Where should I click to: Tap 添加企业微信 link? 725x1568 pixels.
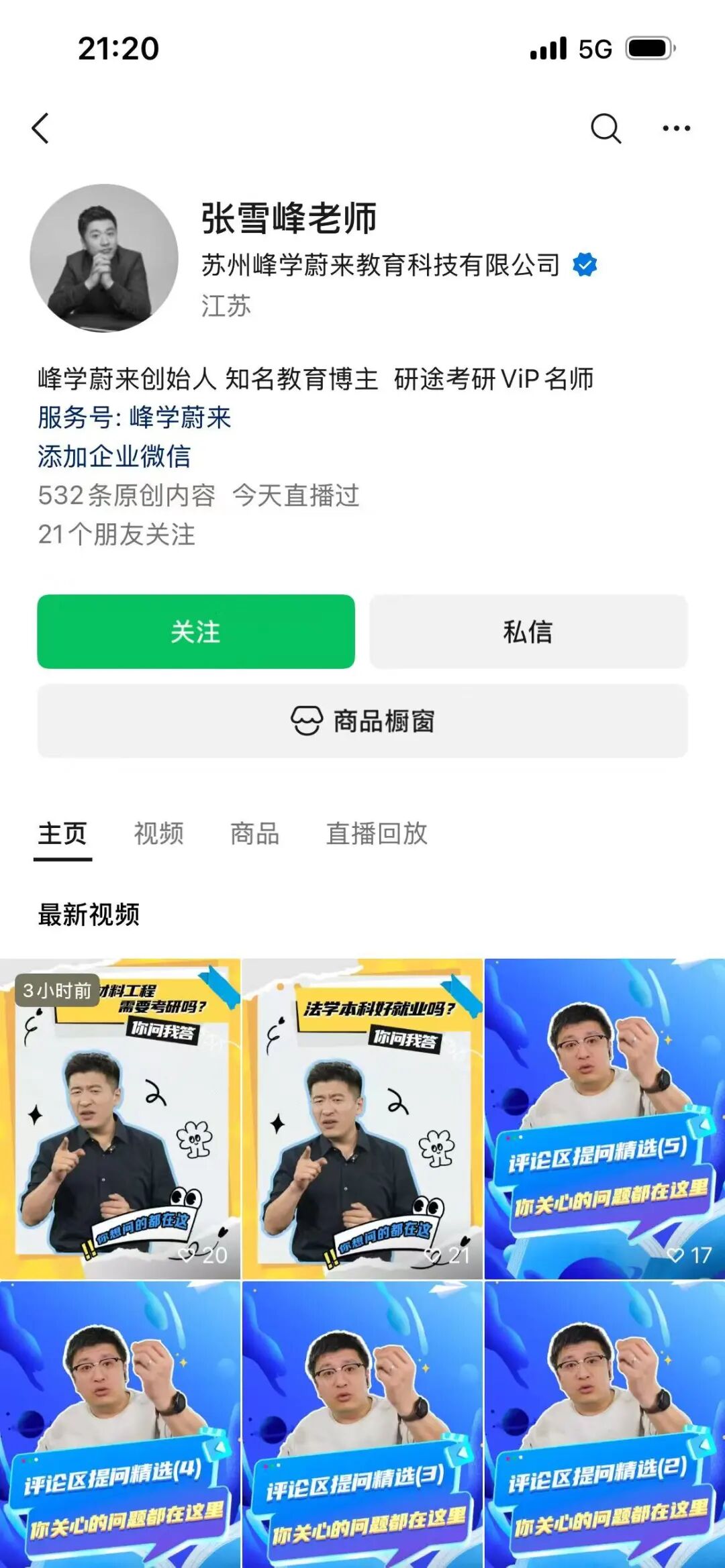114,456
